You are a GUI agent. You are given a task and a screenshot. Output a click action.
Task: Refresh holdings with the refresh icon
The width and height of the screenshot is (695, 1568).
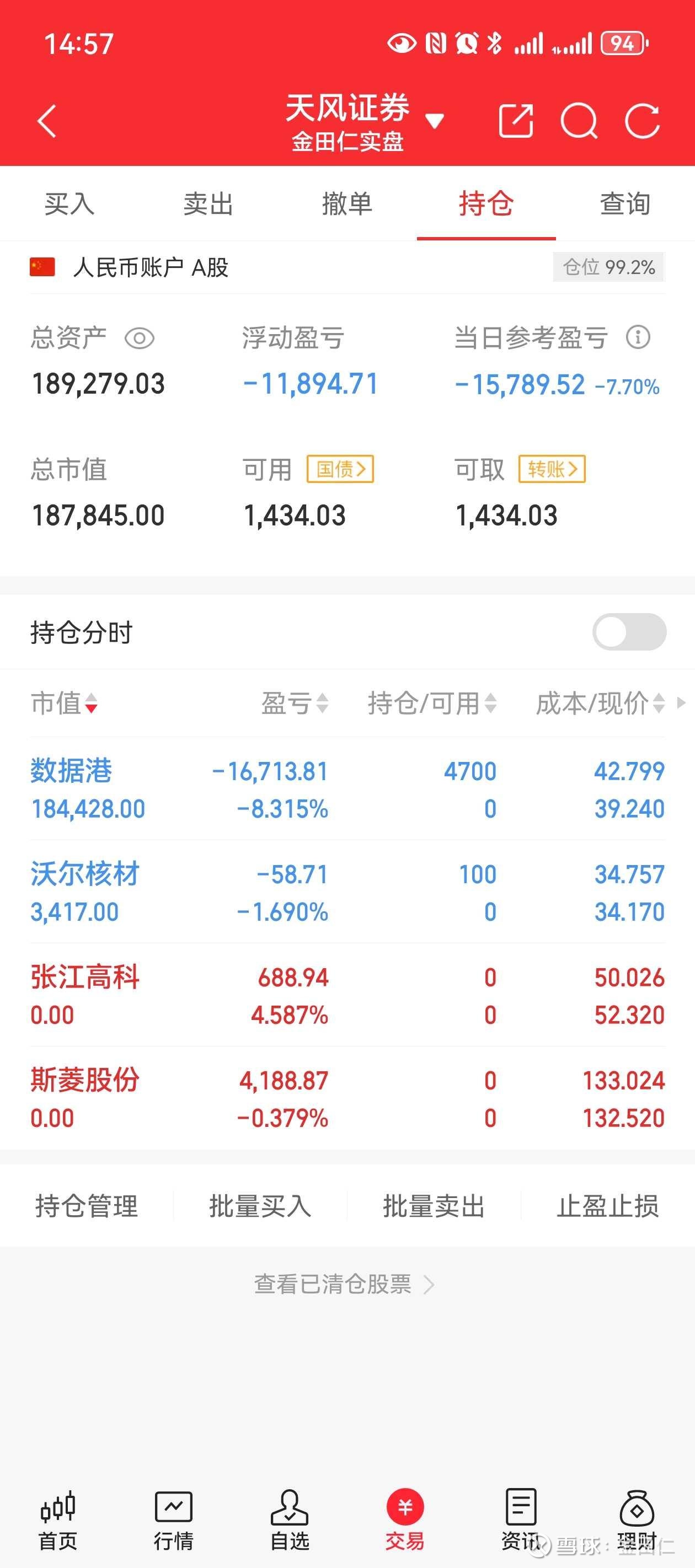click(642, 121)
